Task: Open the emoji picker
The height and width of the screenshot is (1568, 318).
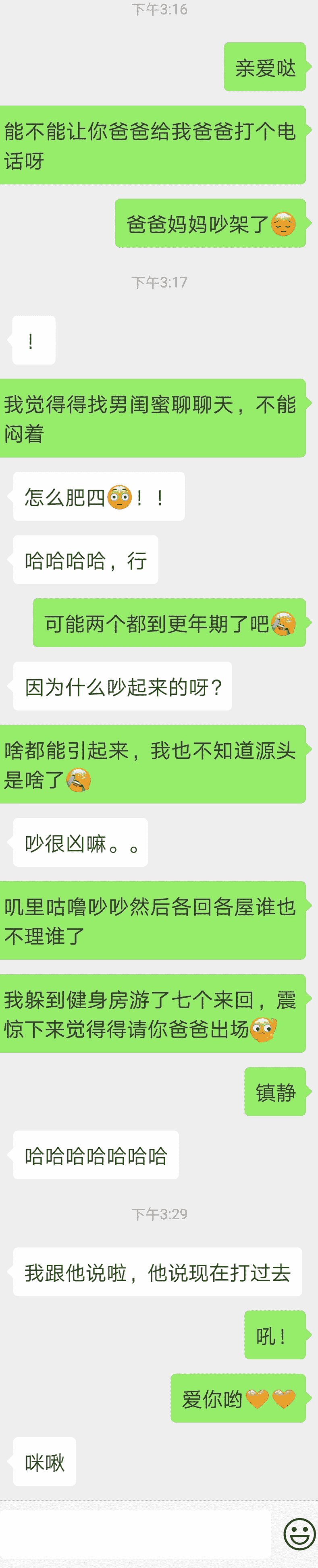Action: (x=299, y=1533)
